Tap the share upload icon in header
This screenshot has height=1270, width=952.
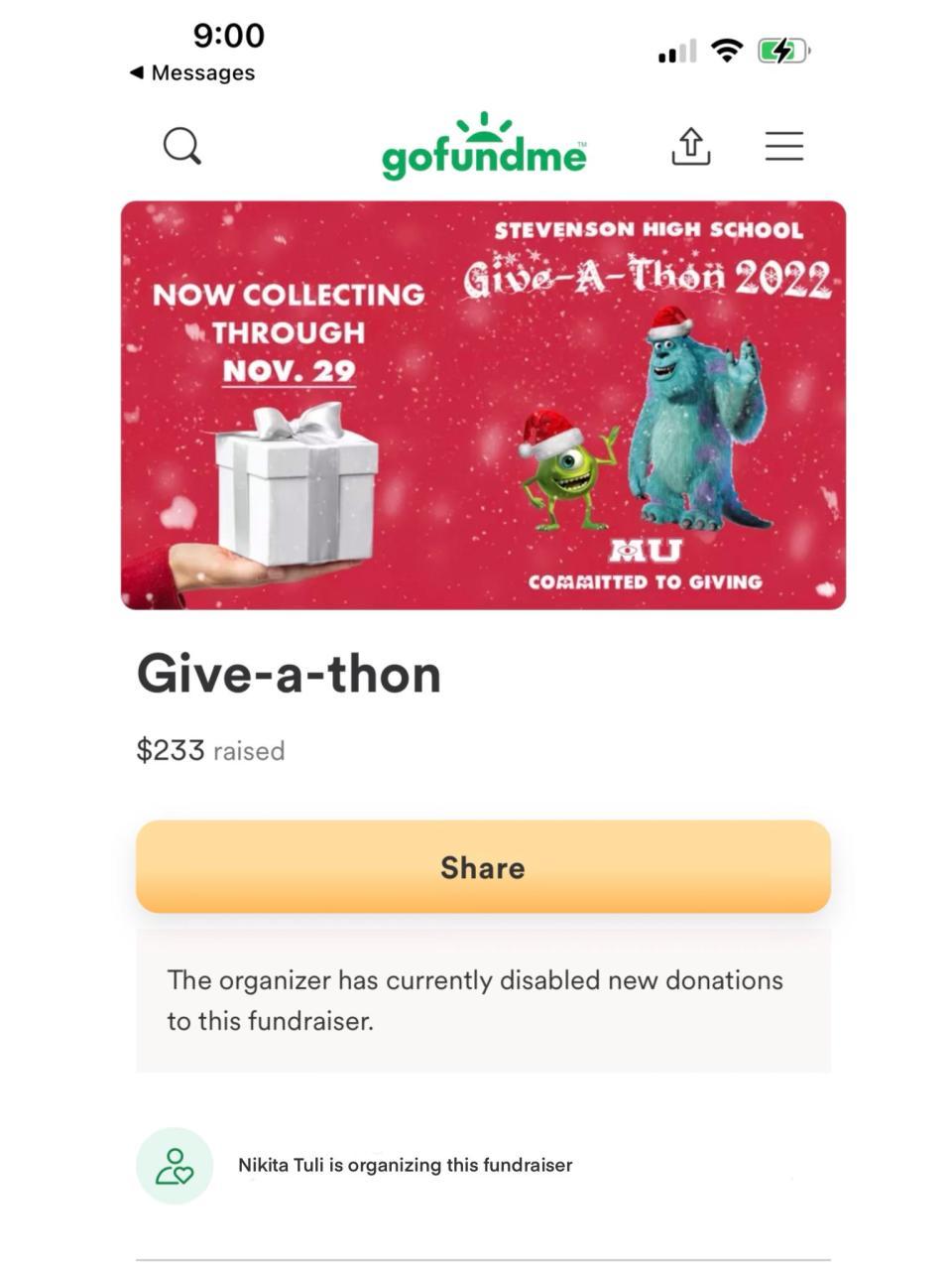(690, 146)
